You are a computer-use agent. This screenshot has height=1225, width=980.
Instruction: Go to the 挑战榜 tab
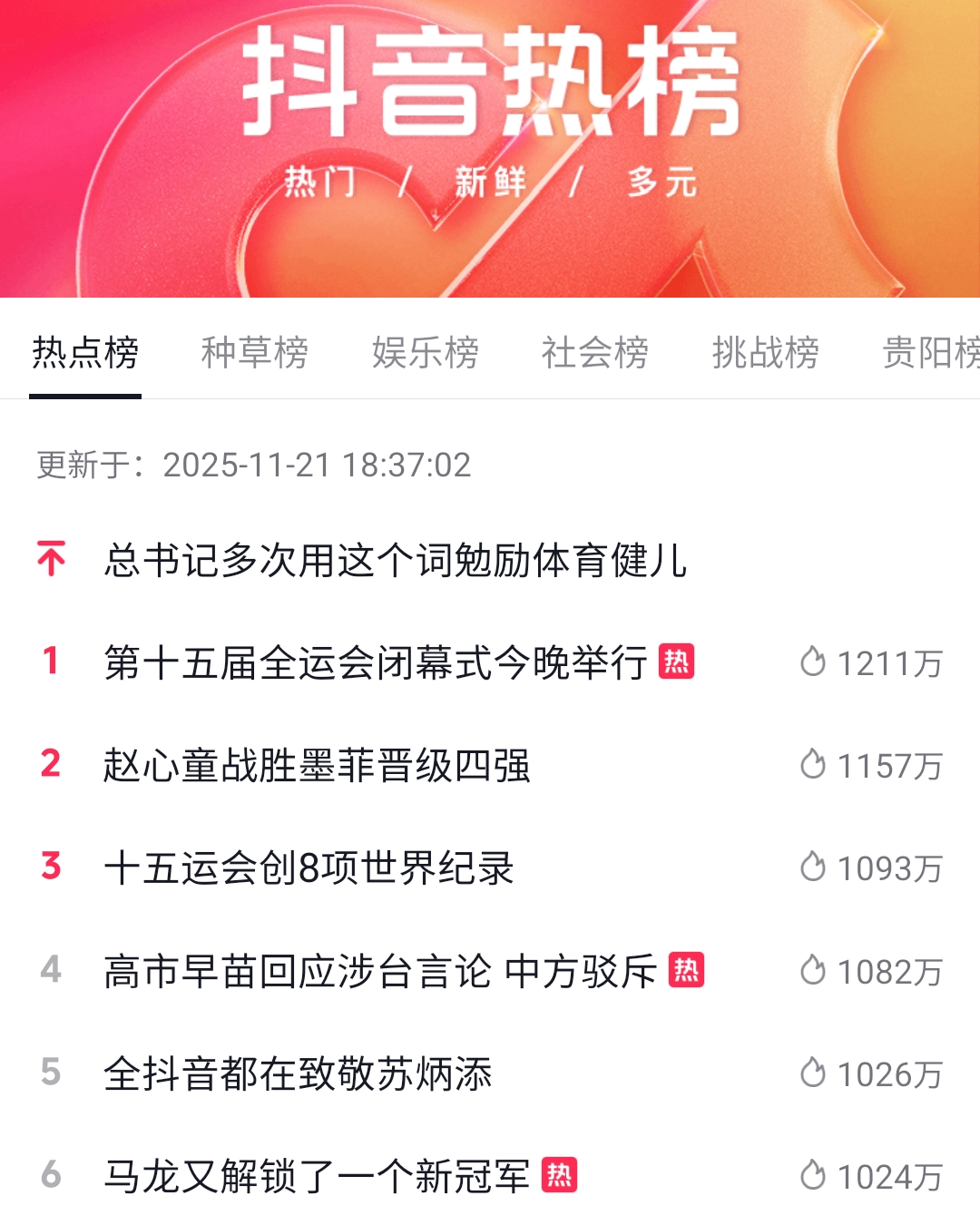[765, 353]
